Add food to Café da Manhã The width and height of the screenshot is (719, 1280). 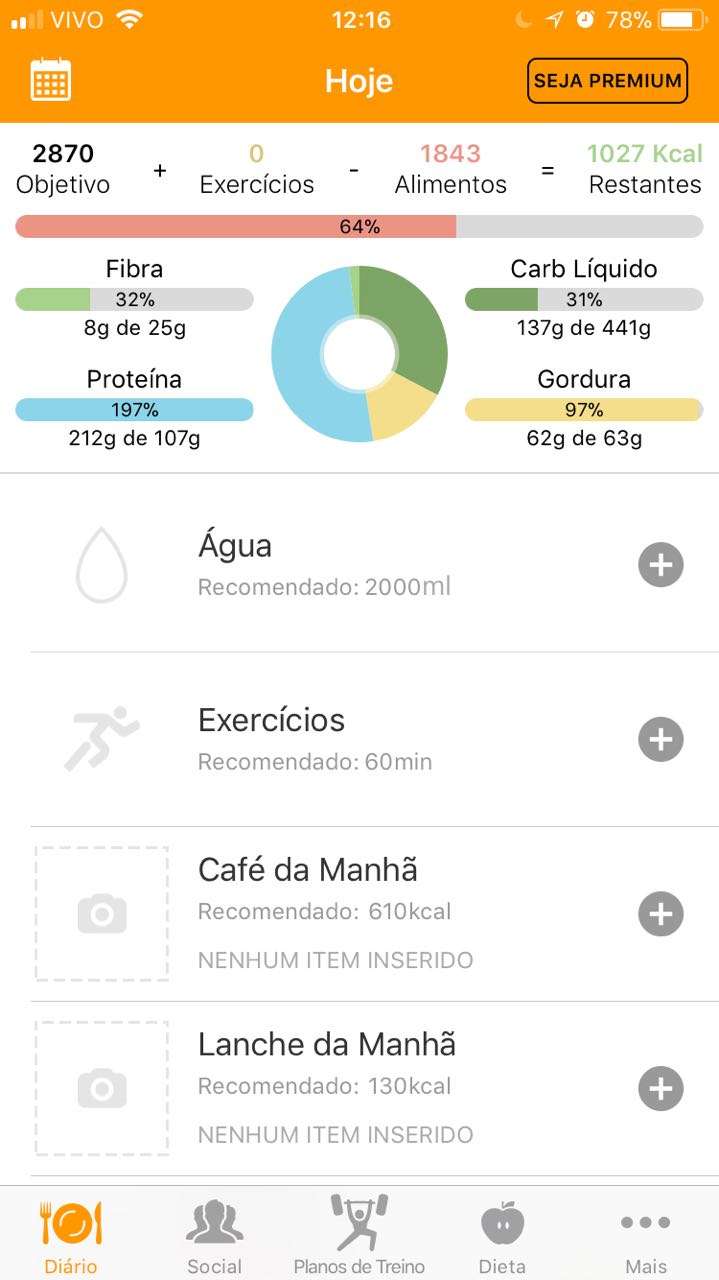pos(661,914)
